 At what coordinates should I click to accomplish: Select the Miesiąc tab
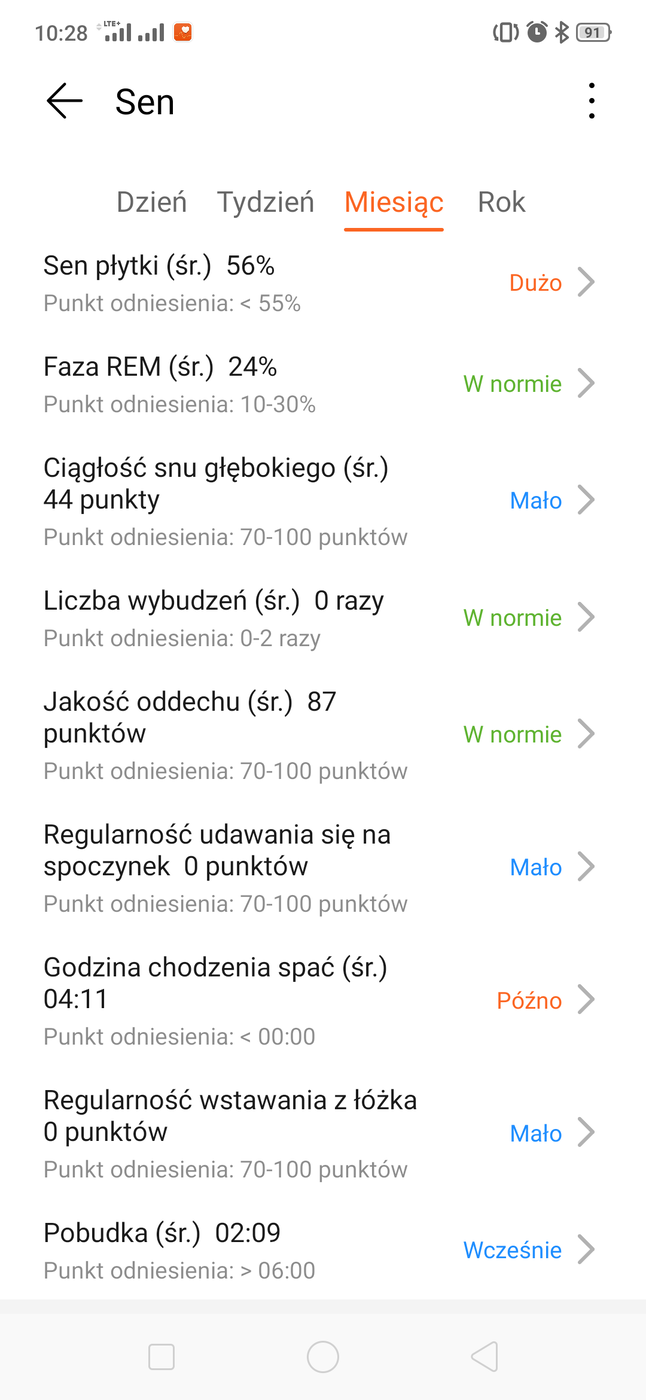(x=394, y=202)
